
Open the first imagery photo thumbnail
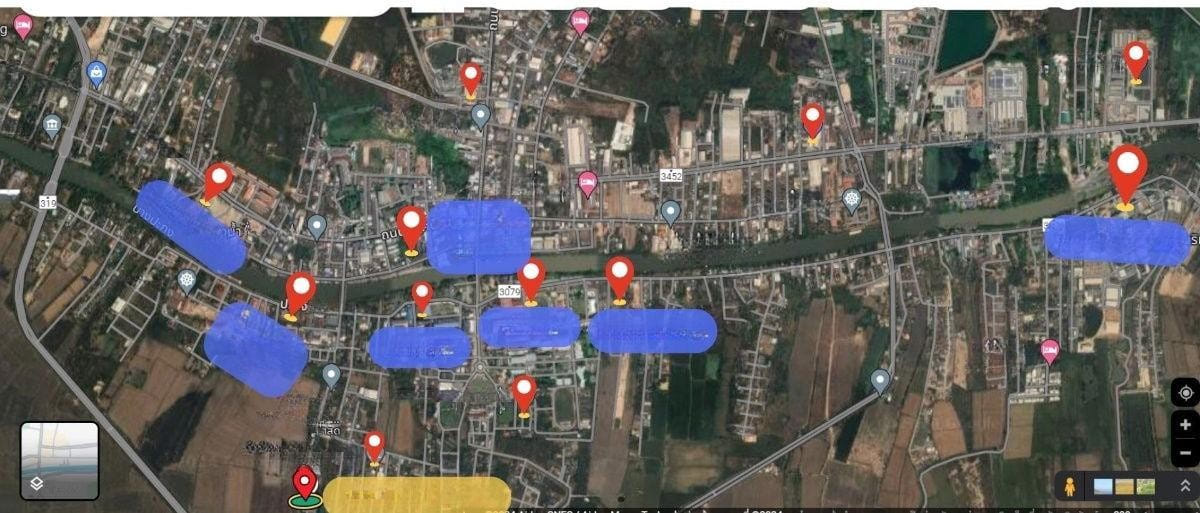point(1104,487)
